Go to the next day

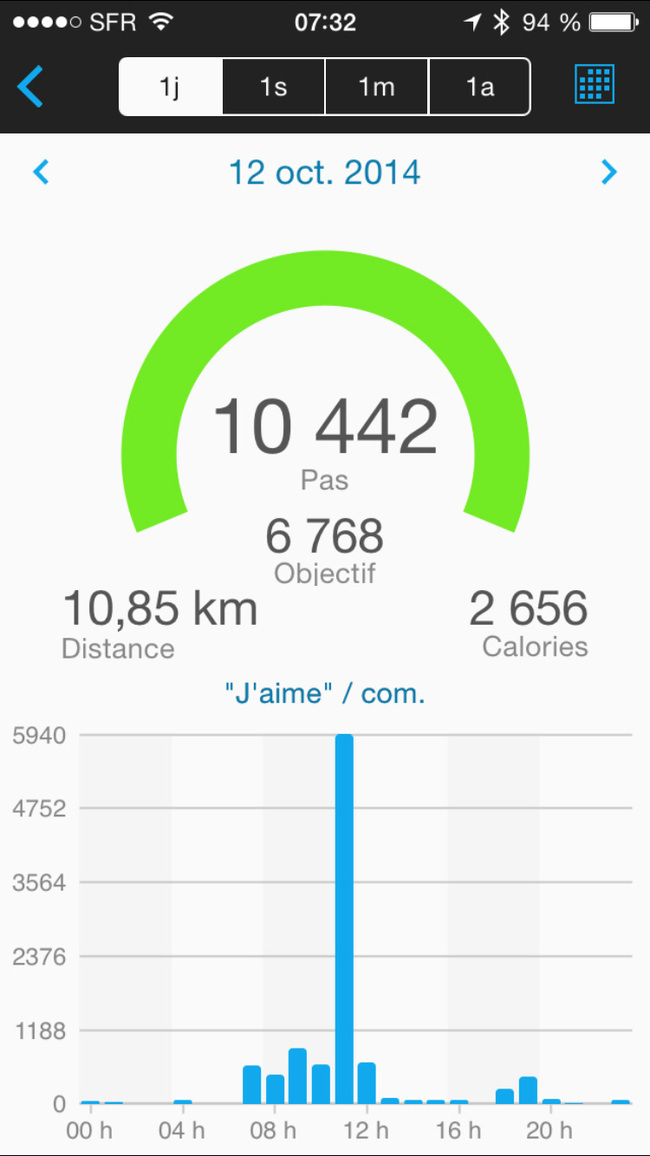click(x=609, y=173)
